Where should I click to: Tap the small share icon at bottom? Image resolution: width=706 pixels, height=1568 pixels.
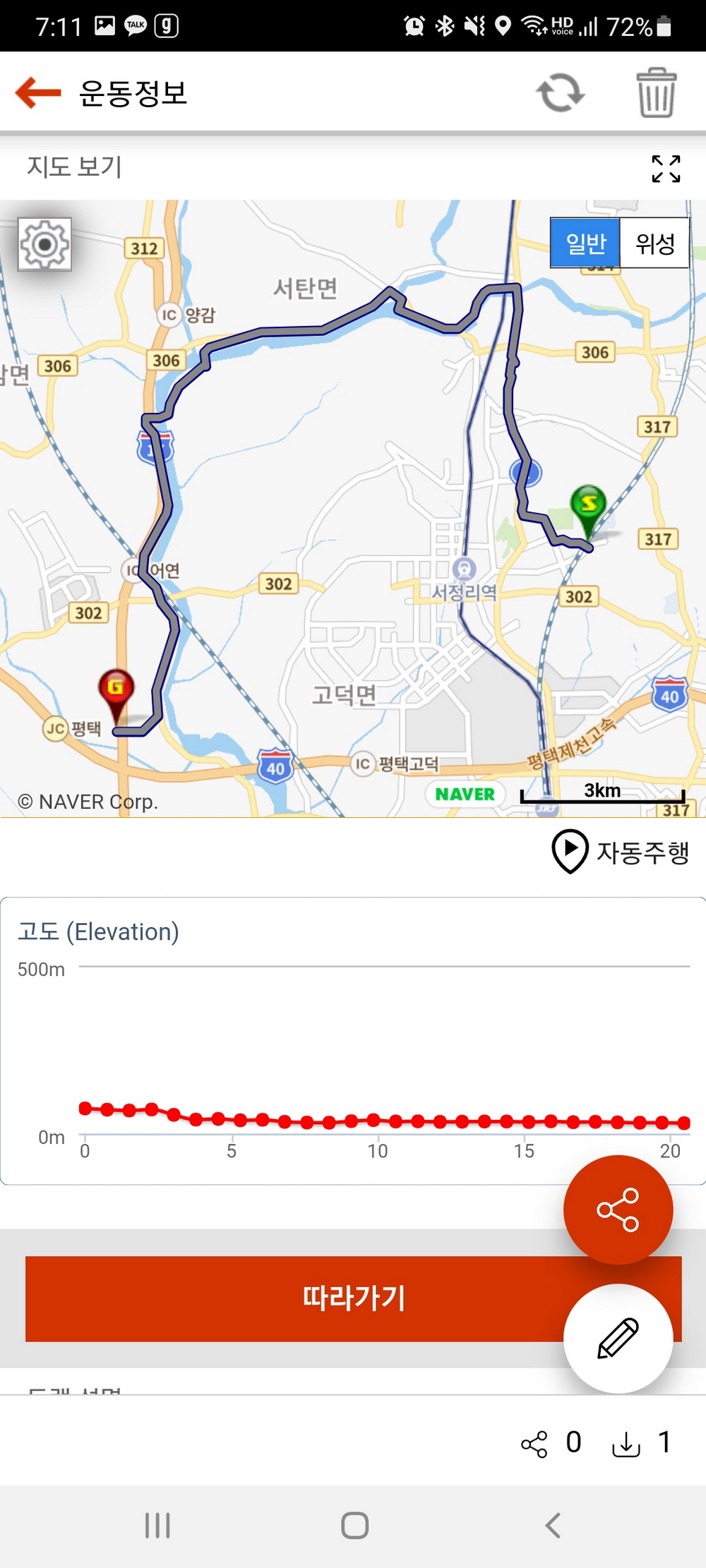pyautogui.click(x=534, y=1444)
